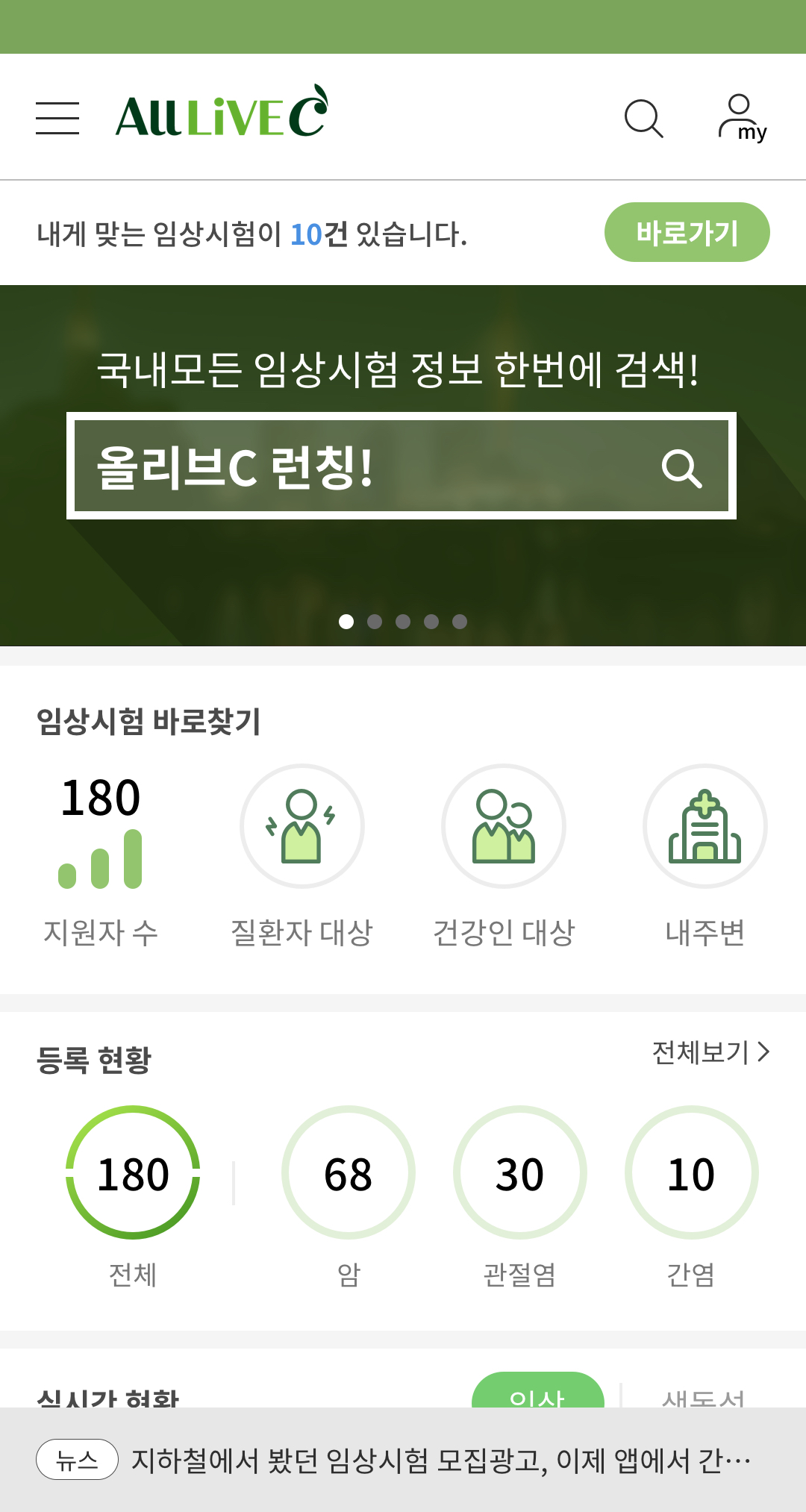Tap the 바로가기 button

click(687, 232)
